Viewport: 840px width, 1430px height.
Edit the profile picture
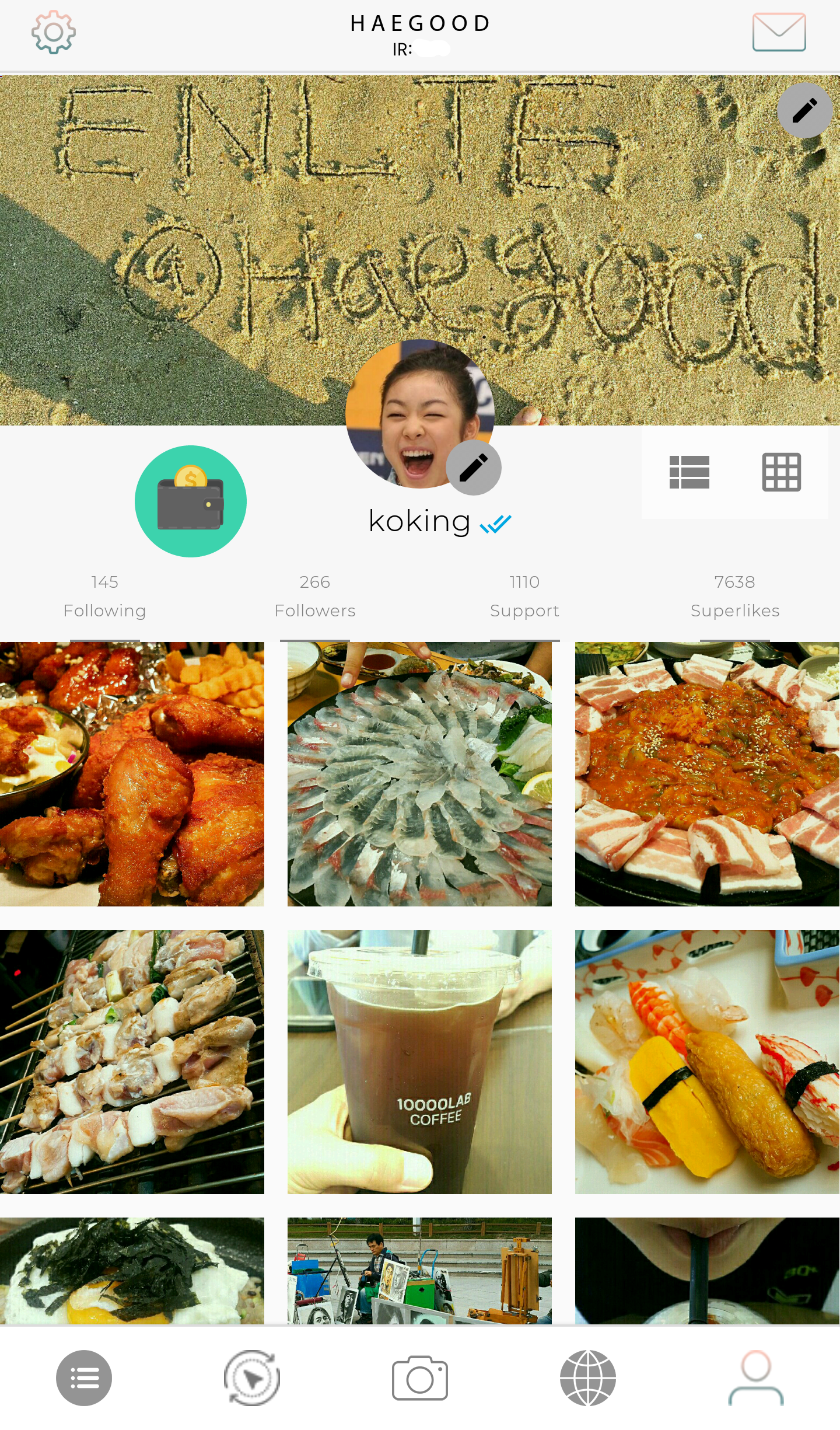point(473,468)
